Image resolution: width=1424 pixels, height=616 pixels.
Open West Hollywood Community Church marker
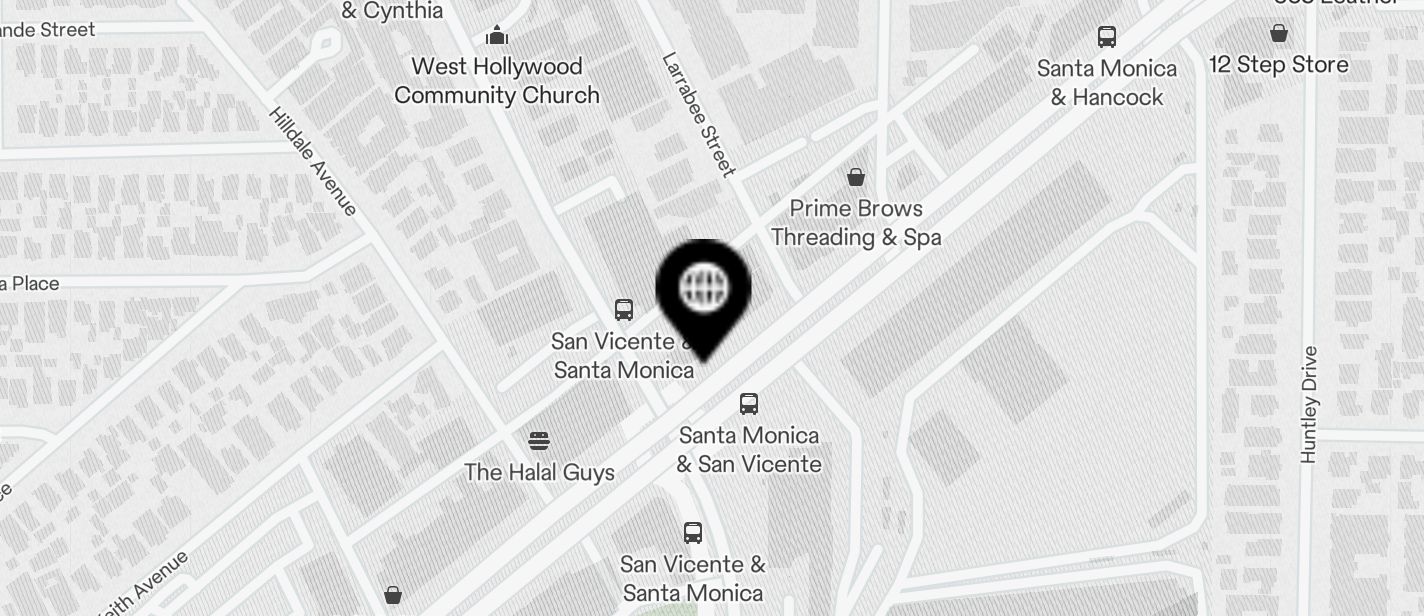click(x=497, y=37)
